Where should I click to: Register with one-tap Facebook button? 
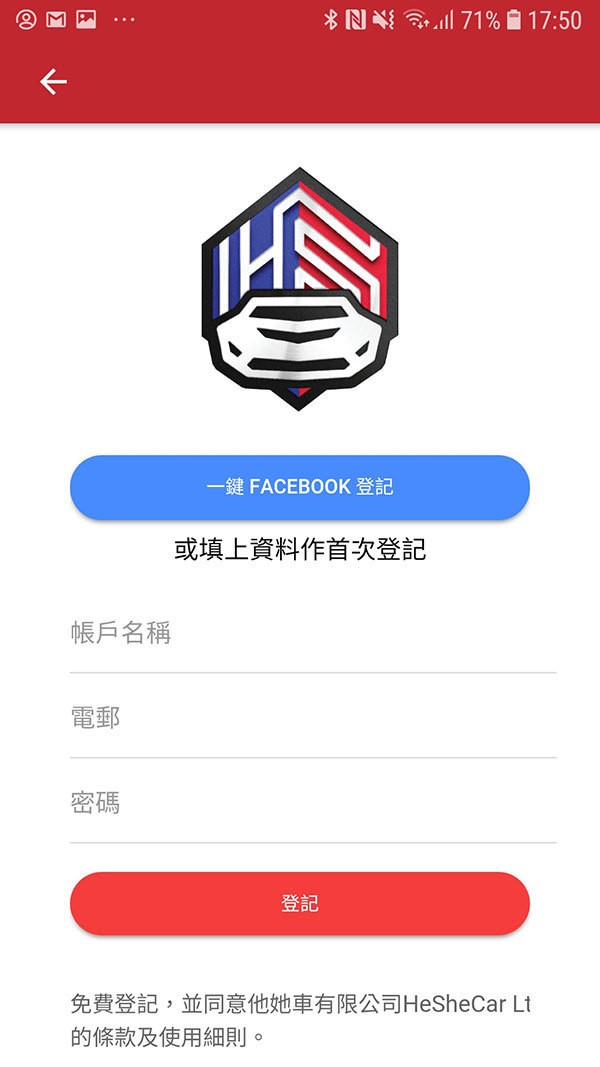pyautogui.click(x=300, y=487)
